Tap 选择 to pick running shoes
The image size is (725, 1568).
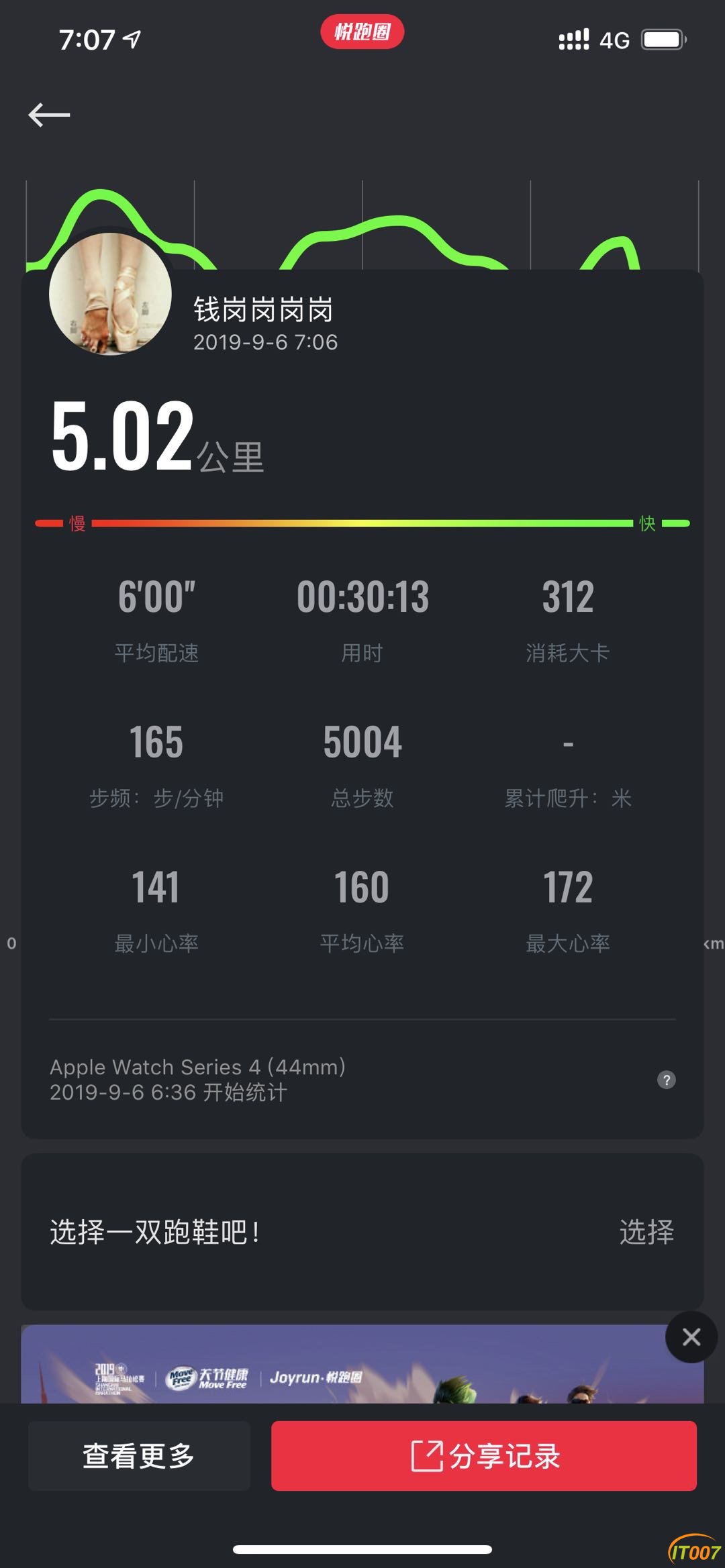click(x=646, y=1232)
